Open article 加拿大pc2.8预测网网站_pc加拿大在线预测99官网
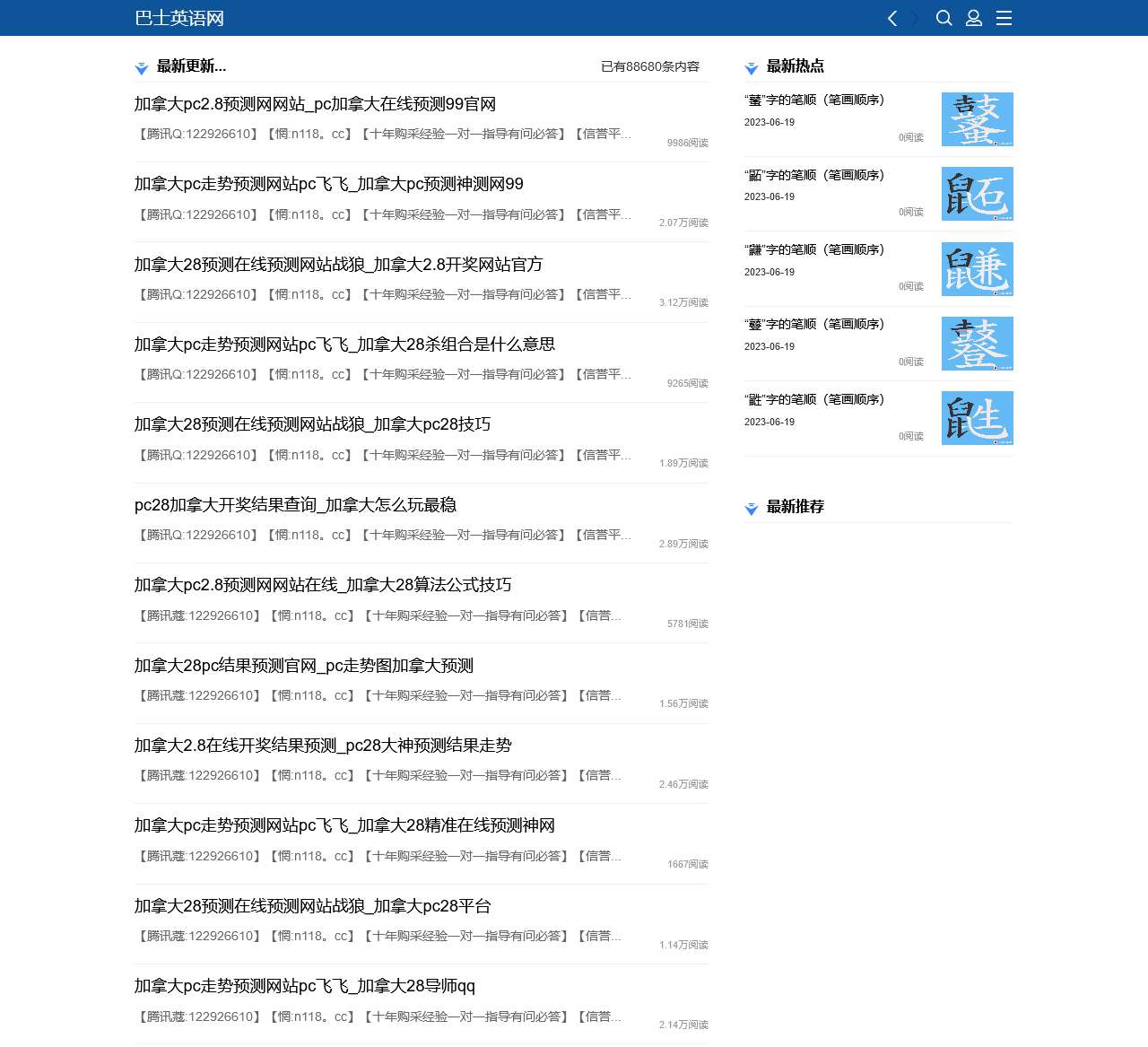Viewport: 1148px width, 1047px height. click(x=315, y=104)
